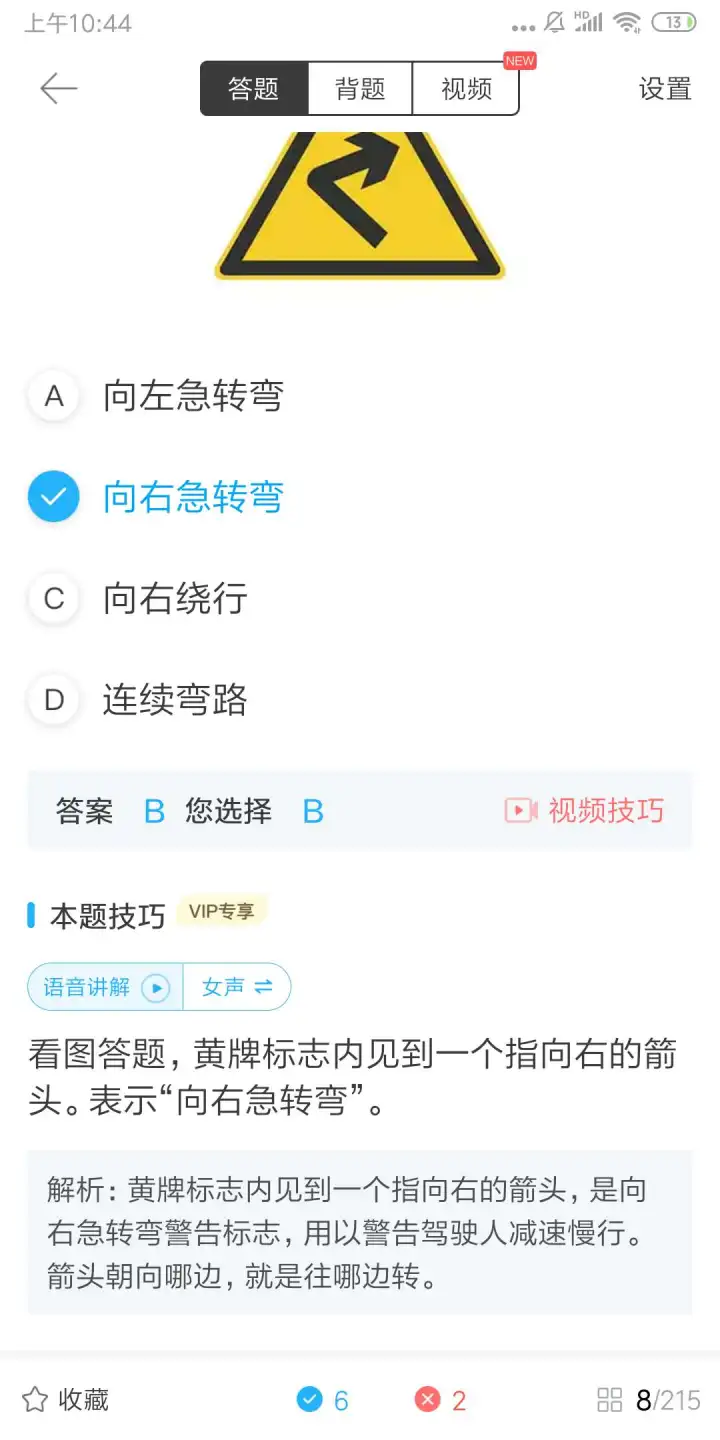Screen dimensions: 720x1440
Task: Switch to the 答题 tab
Action: coord(254,89)
